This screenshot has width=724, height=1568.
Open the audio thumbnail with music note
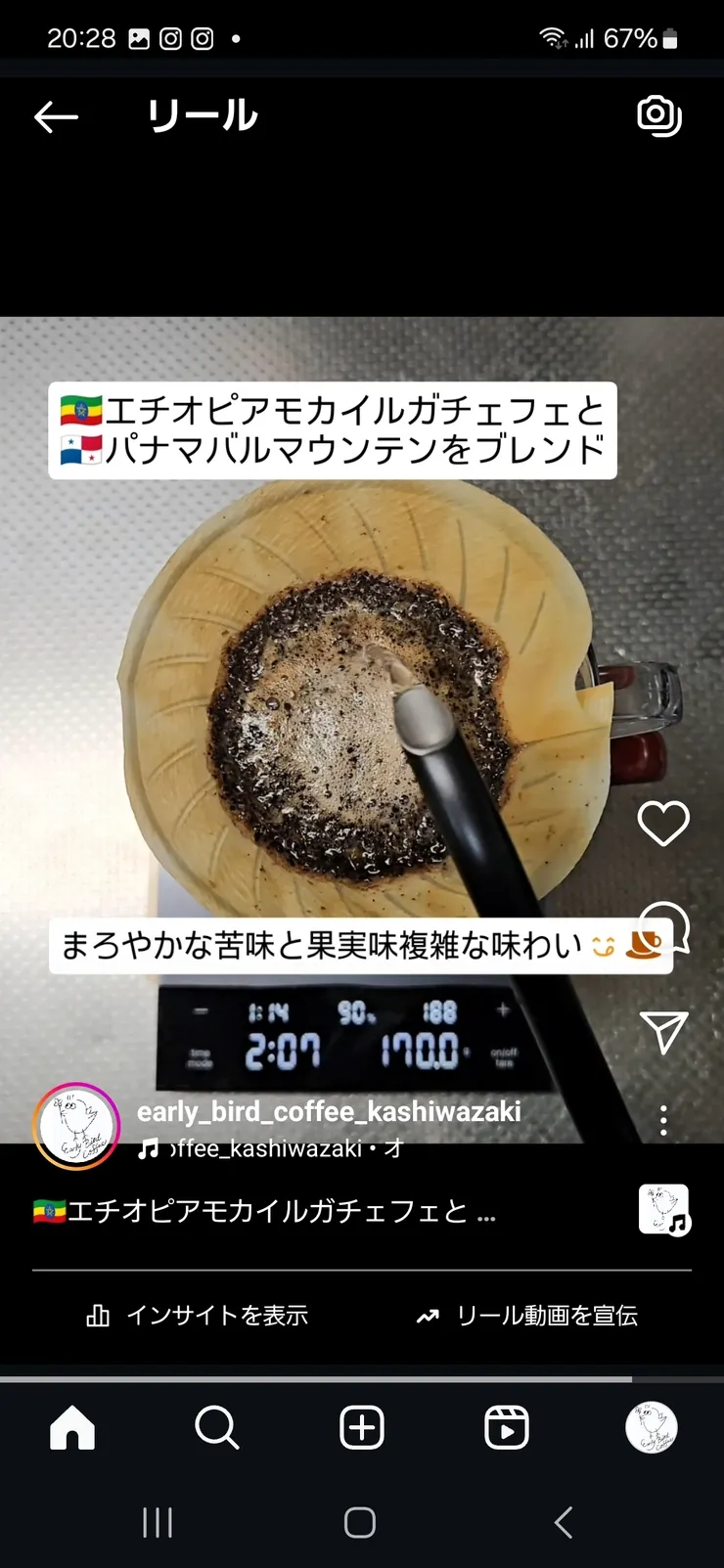(x=663, y=1210)
